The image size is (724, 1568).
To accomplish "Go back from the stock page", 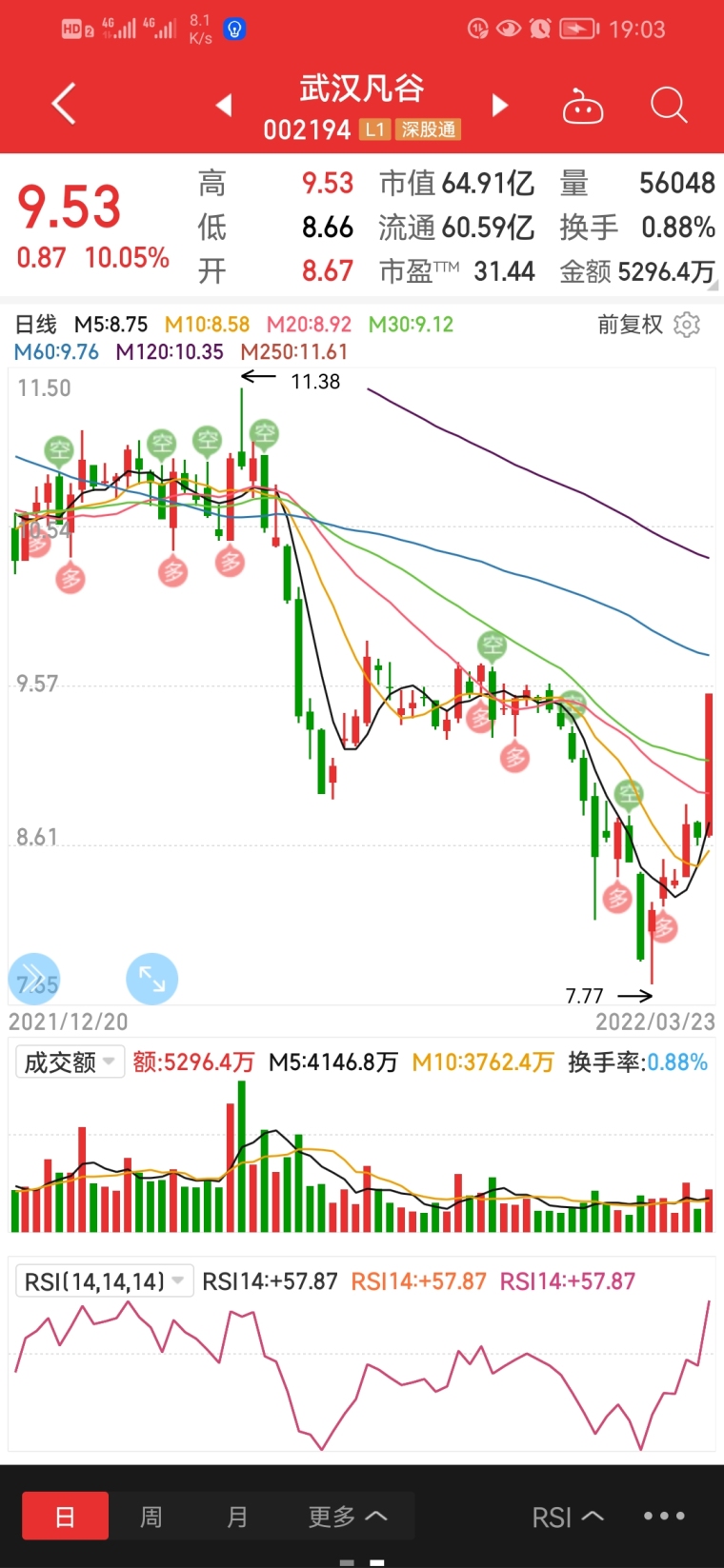I will click(x=63, y=104).
